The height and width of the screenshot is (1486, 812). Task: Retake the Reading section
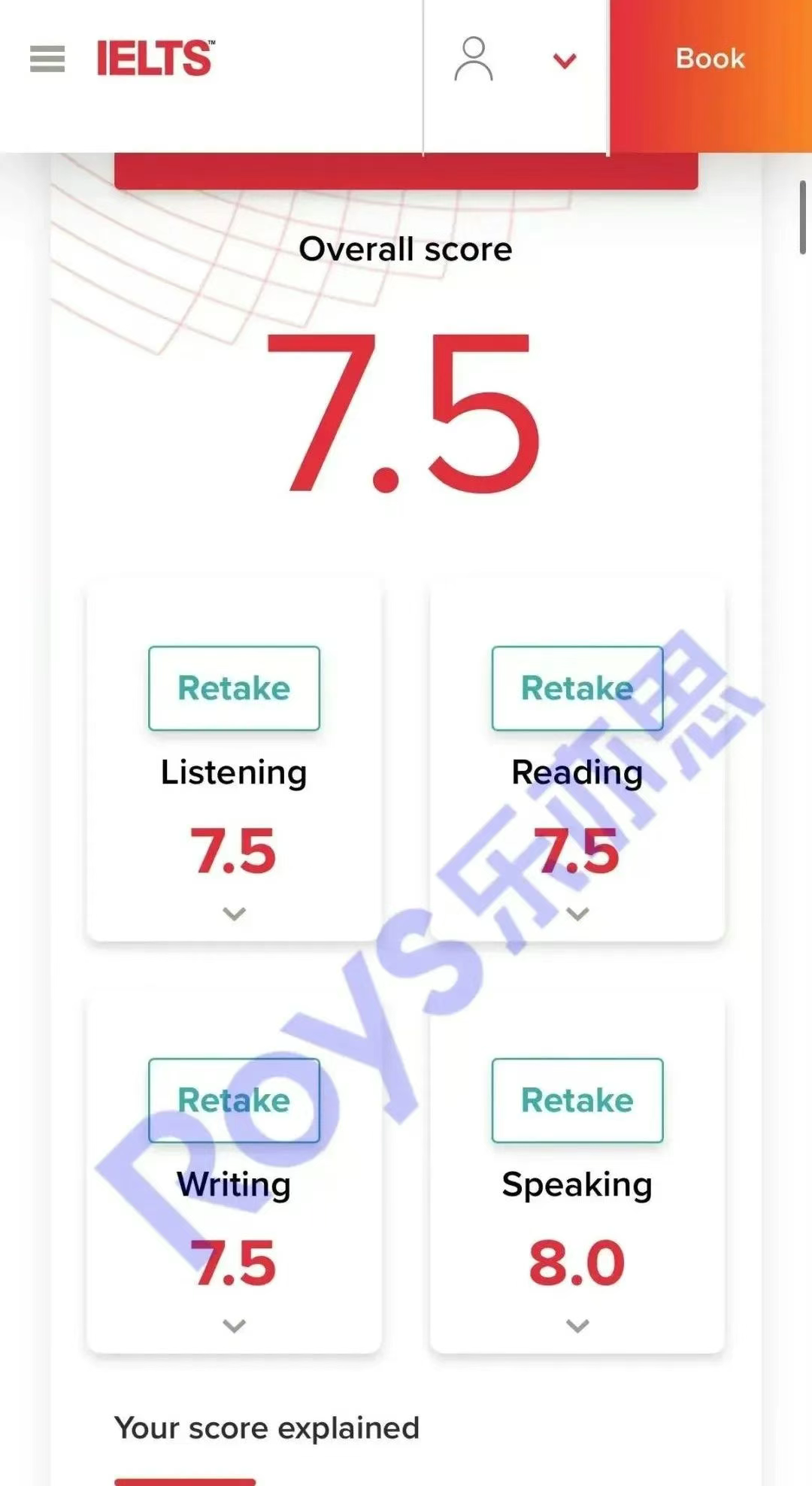577,688
